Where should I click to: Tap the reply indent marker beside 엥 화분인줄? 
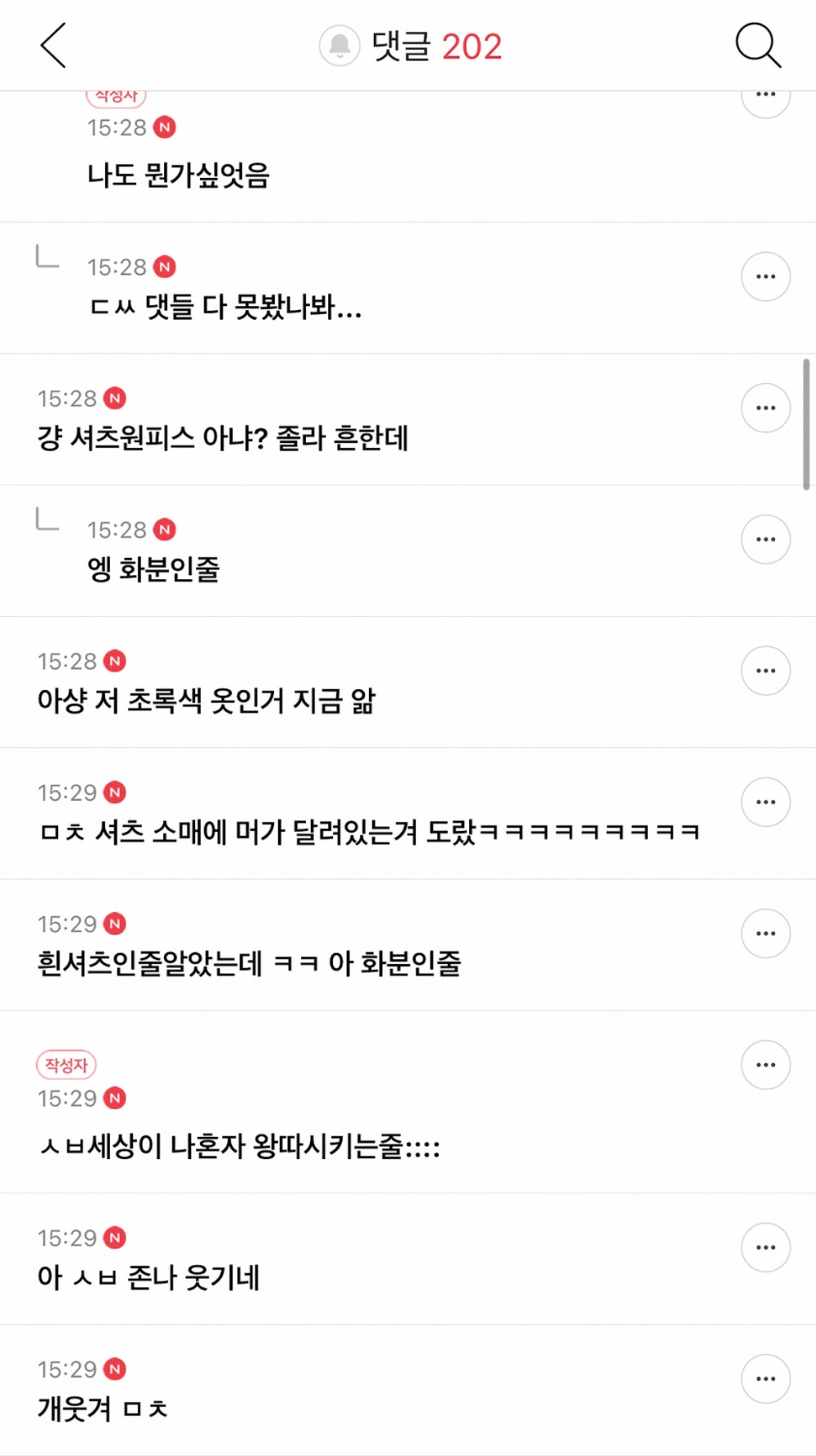pyautogui.click(x=47, y=522)
